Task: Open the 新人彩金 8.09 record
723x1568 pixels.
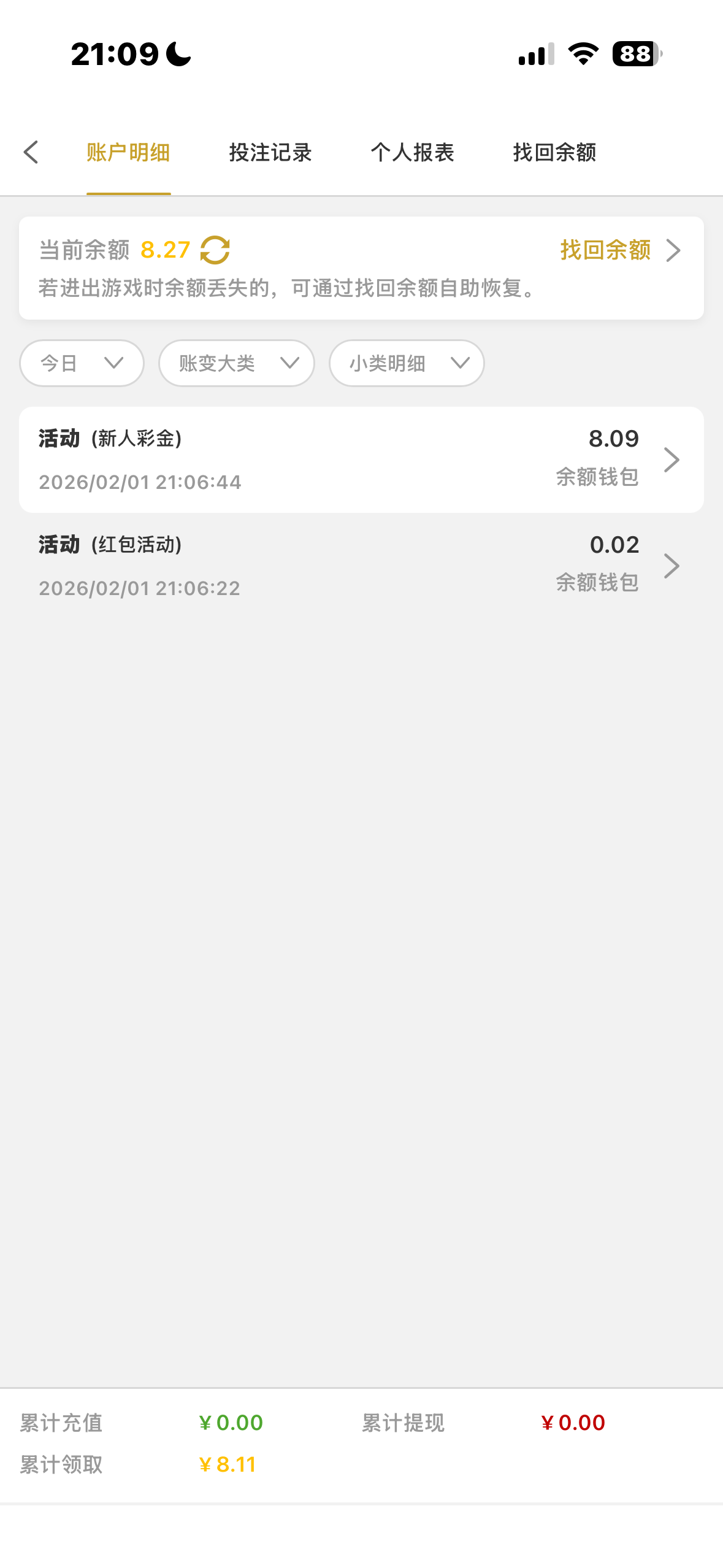Action: click(x=361, y=459)
